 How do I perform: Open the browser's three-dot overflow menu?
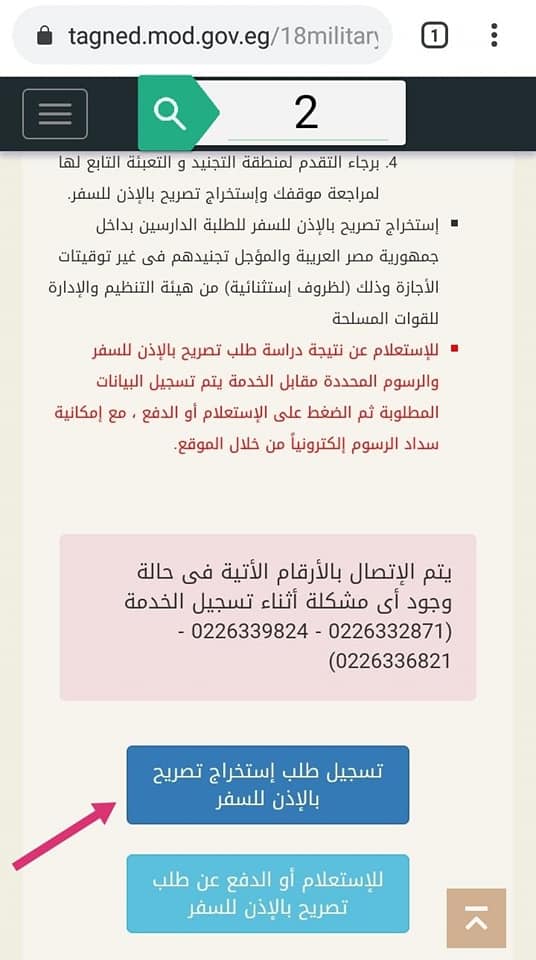(494, 36)
